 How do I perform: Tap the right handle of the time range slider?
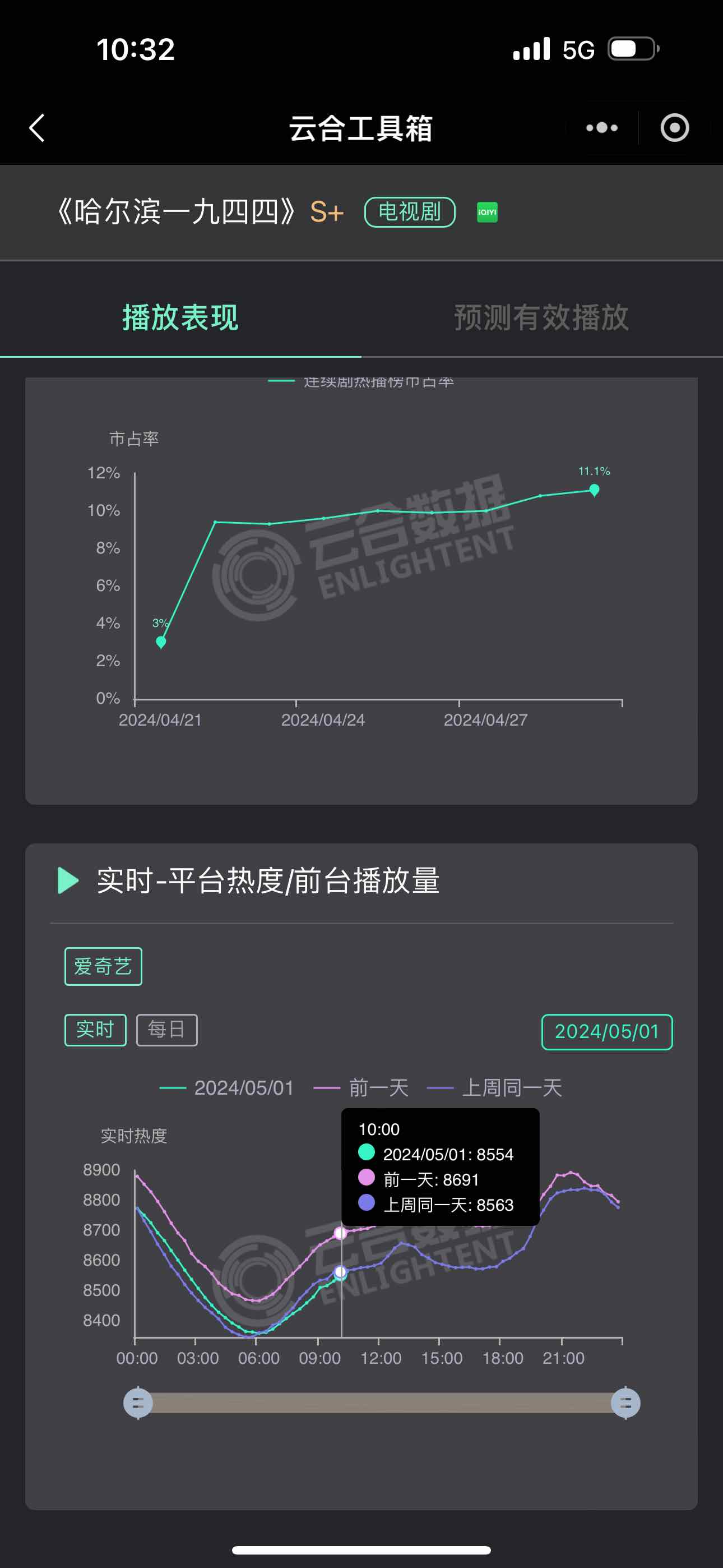click(x=625, y=1403)
